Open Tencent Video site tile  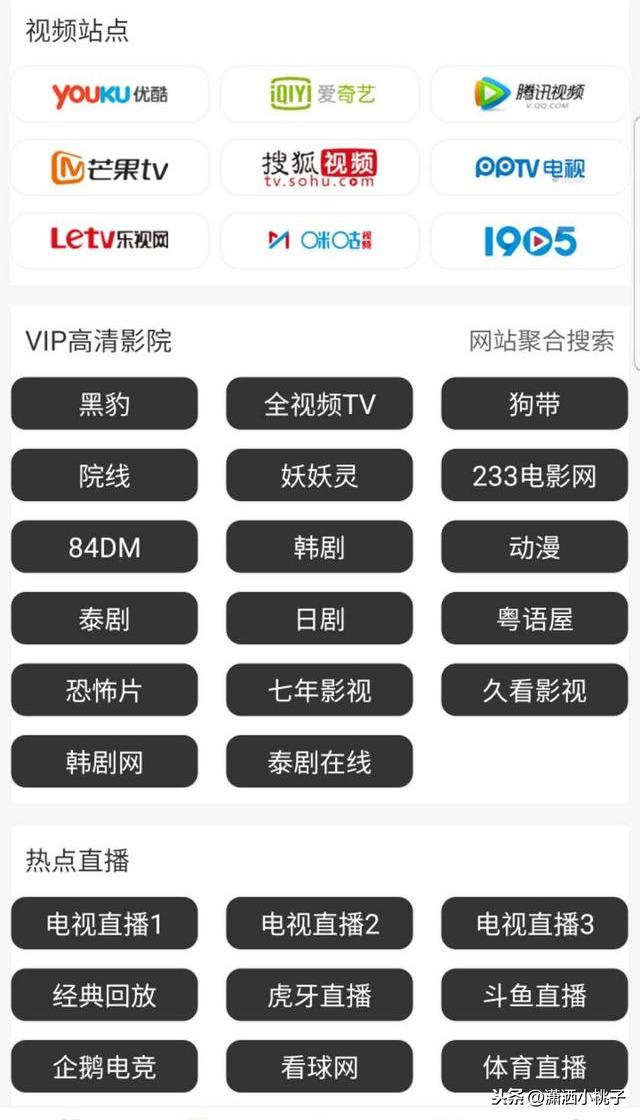pyautogui.click(x=529, y=95)
